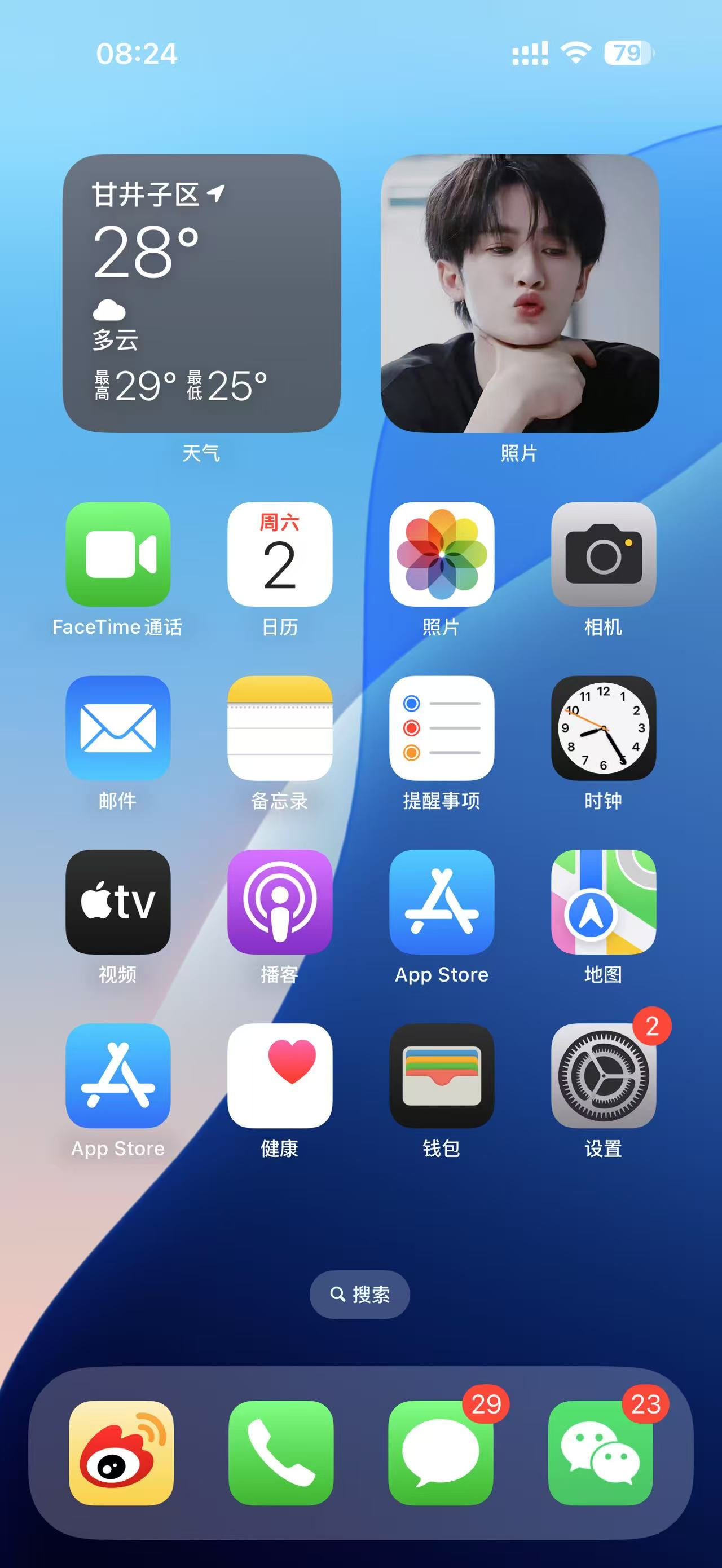Open Weibo from the dock
722x1568 pixels.
click(x=121, y=1453)
